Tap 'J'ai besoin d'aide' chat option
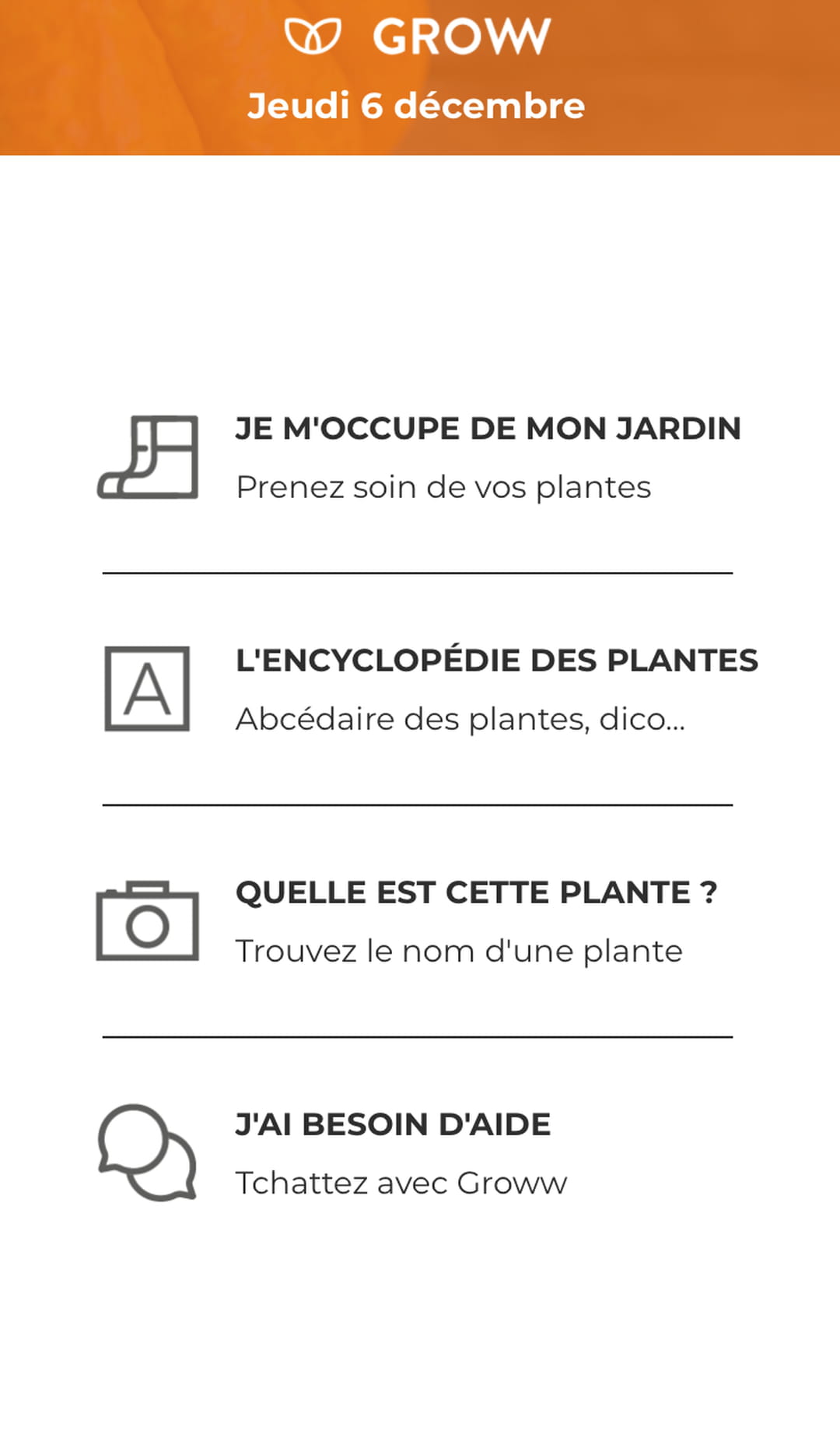 click(x=393, y=1125)
